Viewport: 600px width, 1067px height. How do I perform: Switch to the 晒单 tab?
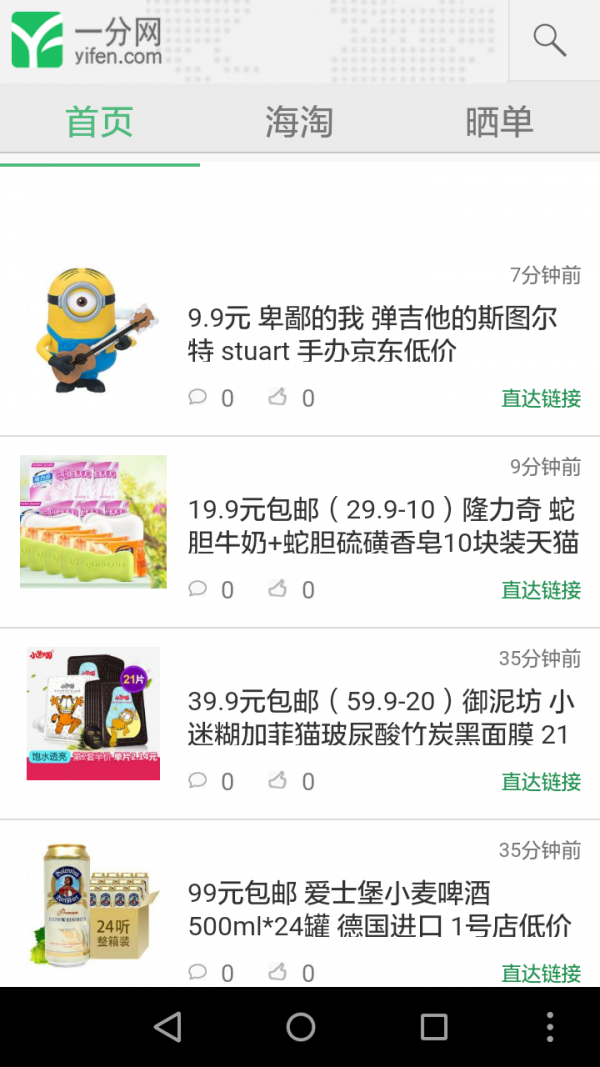coord(499,122)
